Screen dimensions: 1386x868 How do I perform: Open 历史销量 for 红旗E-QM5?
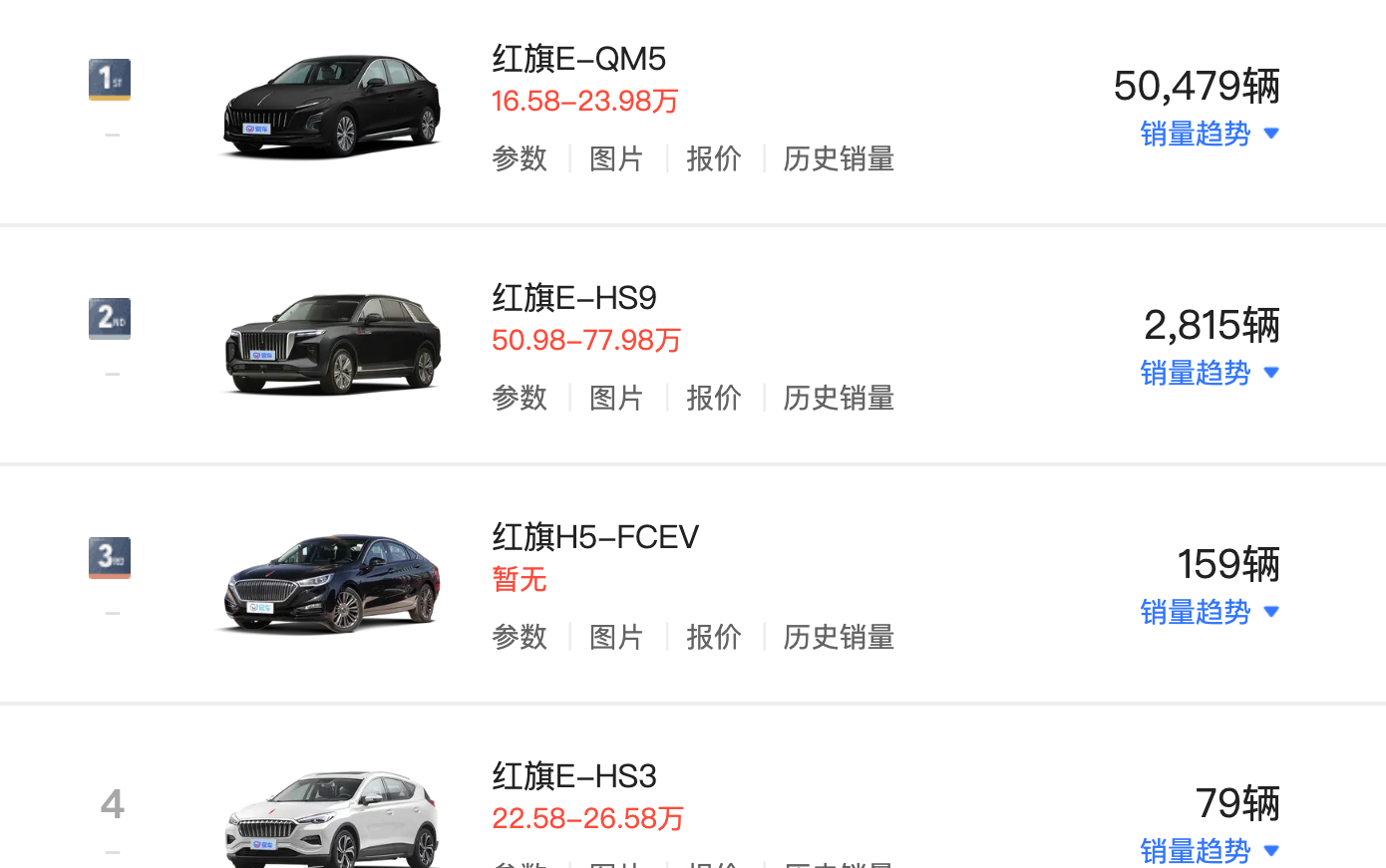click(839, 158)
